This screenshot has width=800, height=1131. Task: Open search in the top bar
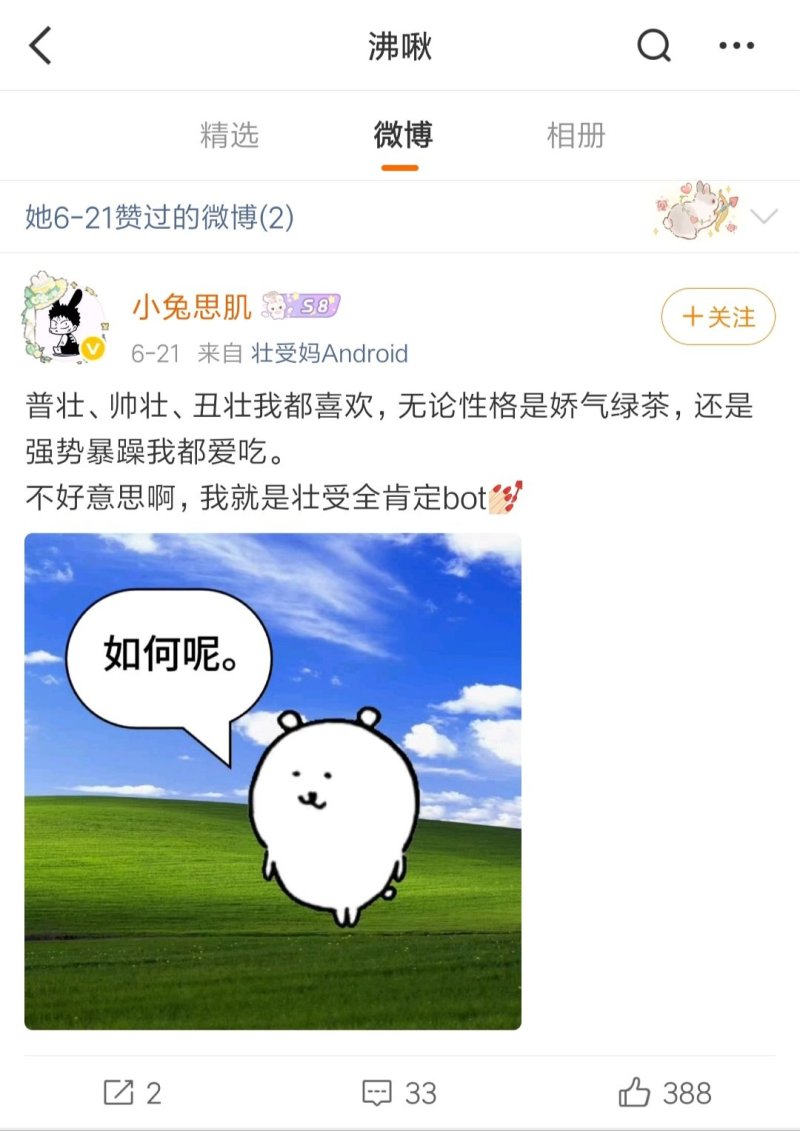click(x=654, y=46)
